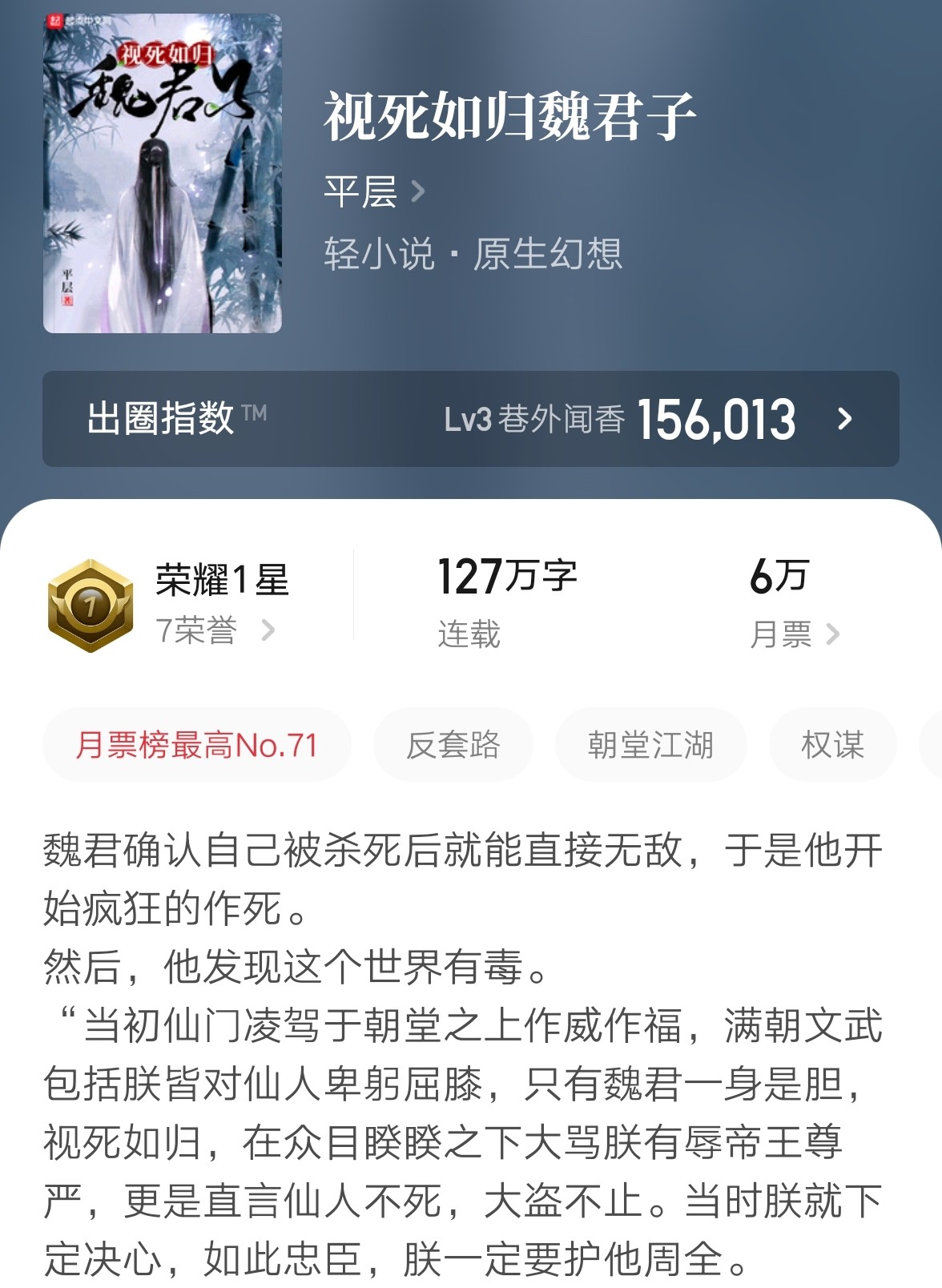Open the book cover of 视死如归魏君子
Viewport: 942px width, 1288px height.
[162, 173]
